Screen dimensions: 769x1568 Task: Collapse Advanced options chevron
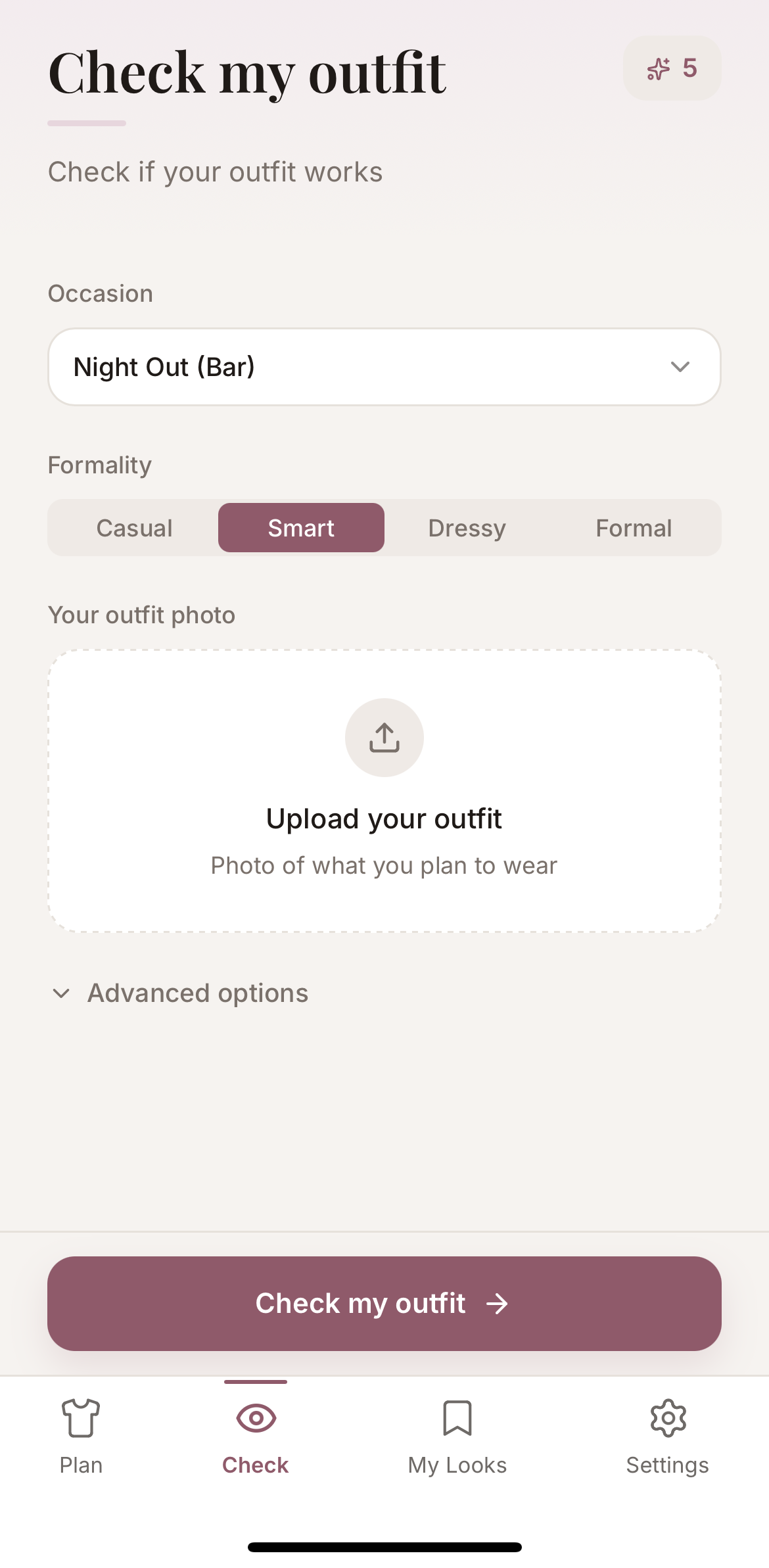pos(61,993)
